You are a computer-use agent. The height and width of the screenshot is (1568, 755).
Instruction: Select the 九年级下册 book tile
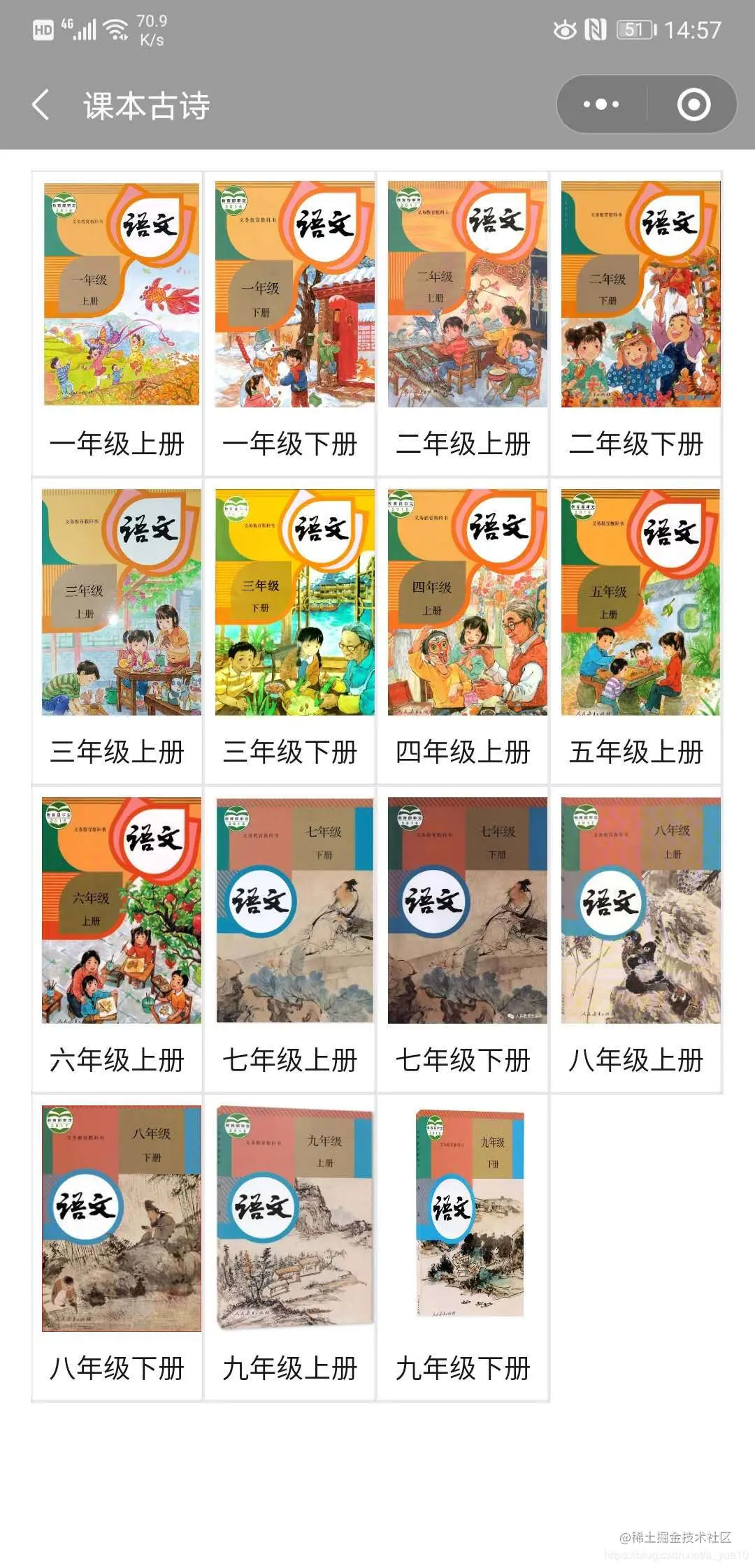click(x=463, y=1247)
